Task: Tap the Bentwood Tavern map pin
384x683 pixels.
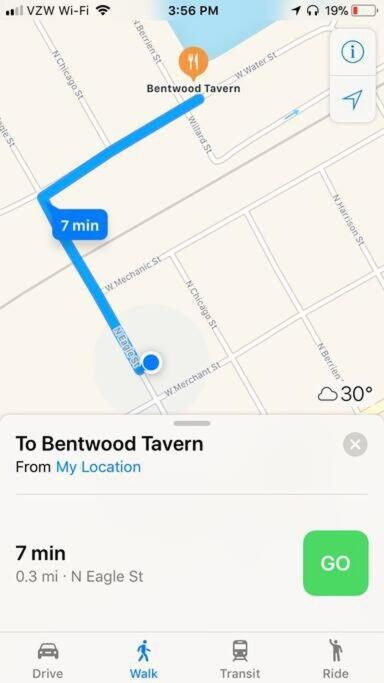Action: tap(193, 61)
